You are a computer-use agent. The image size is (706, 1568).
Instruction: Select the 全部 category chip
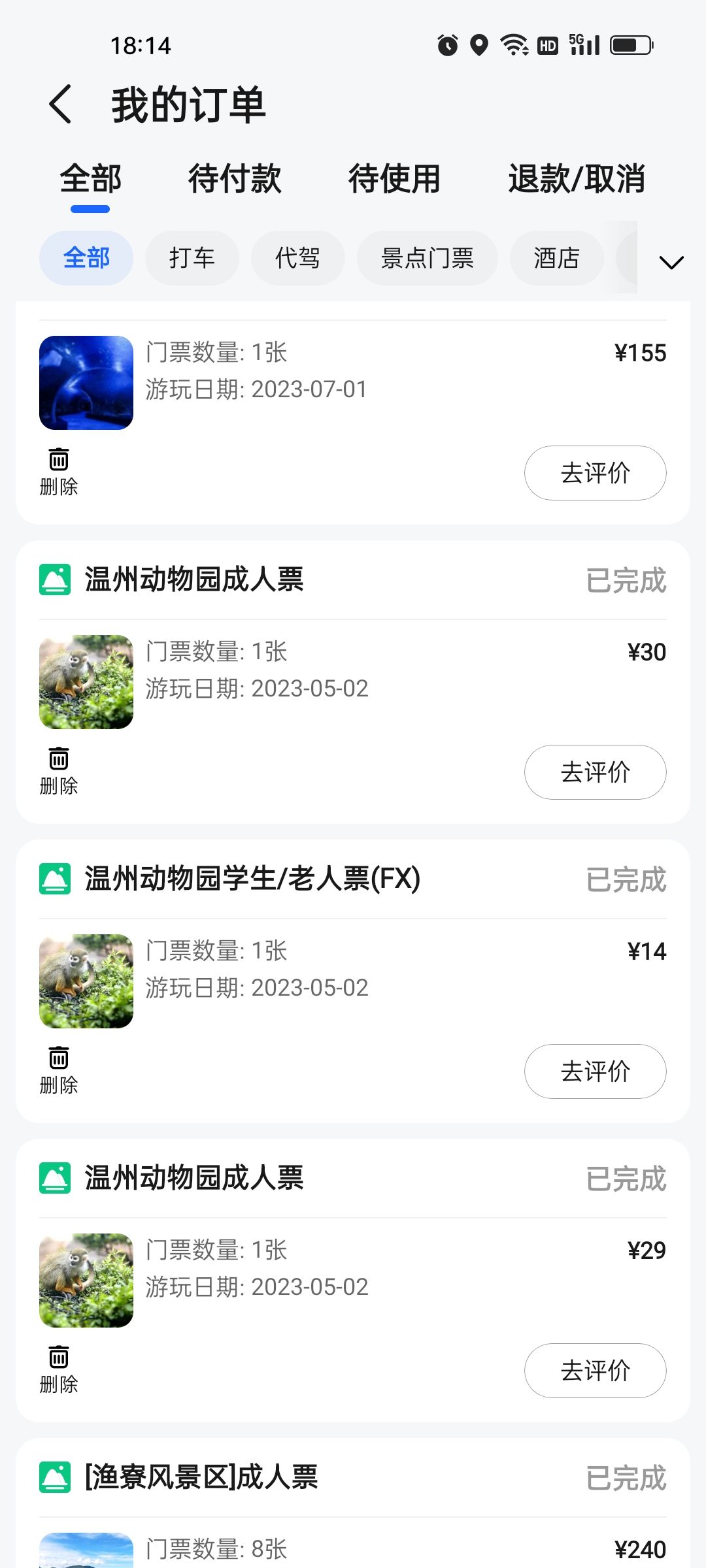(x=86, y=258)
